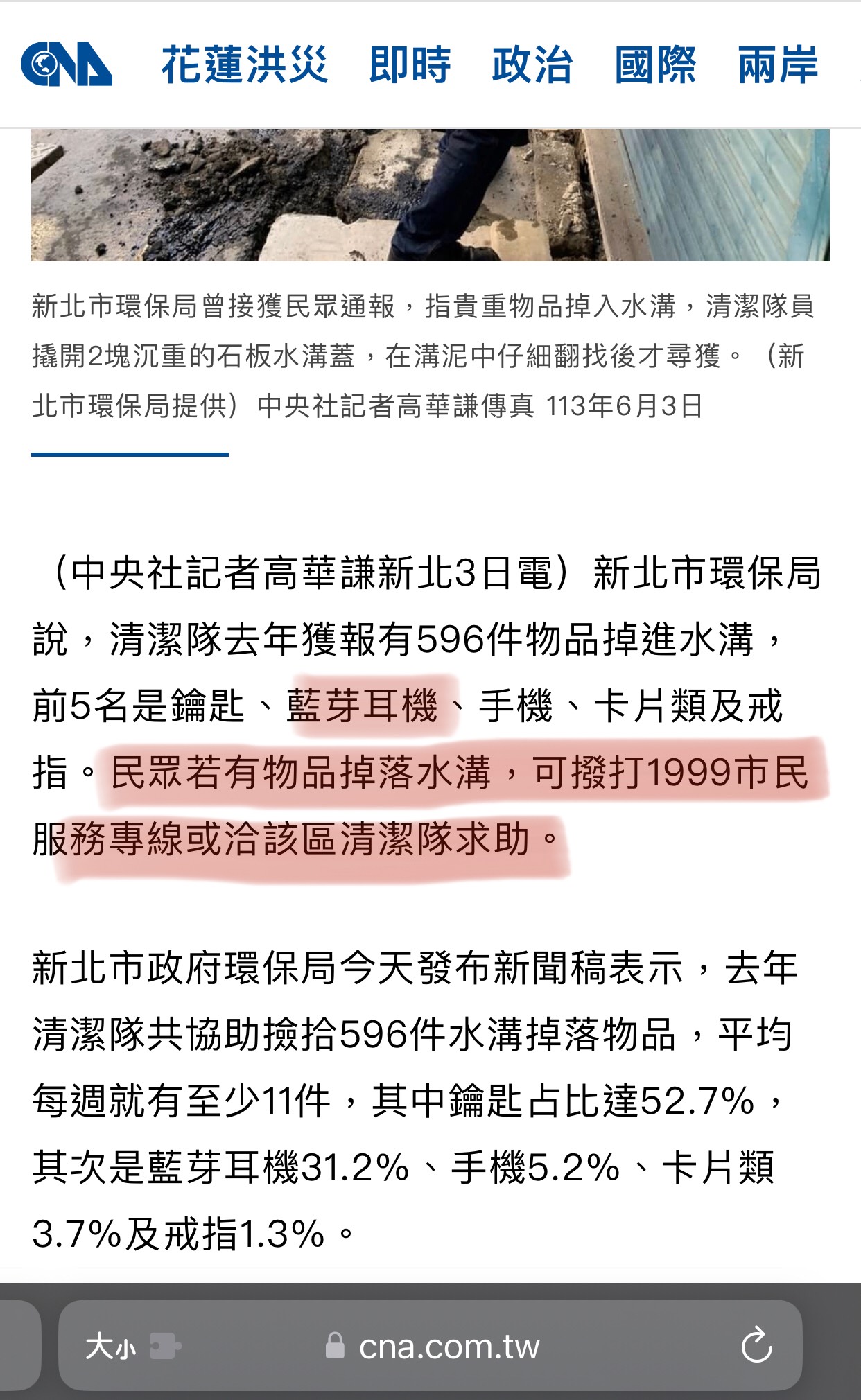Switch to the 花蓮洪災 section

[245, 65]
